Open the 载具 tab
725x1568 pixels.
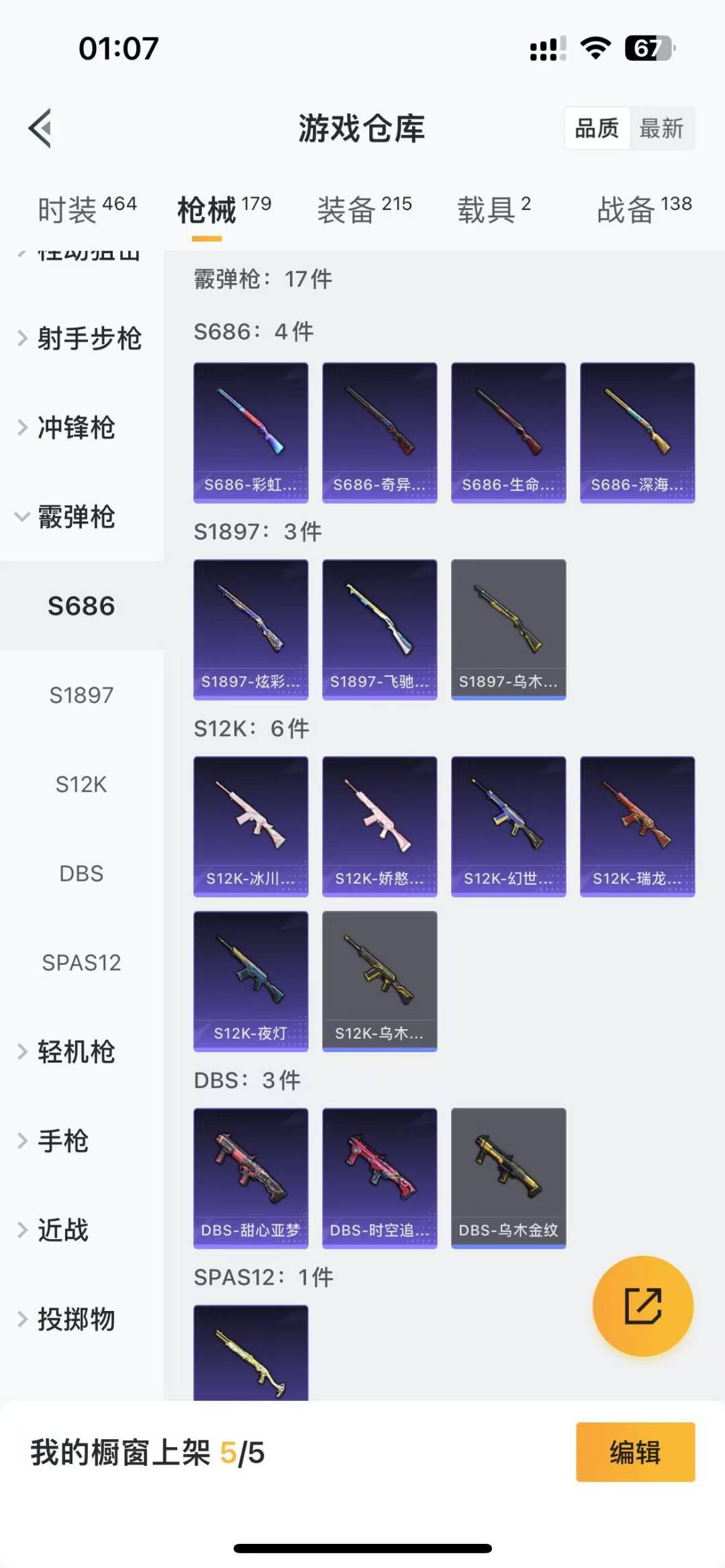pos(493,210)
